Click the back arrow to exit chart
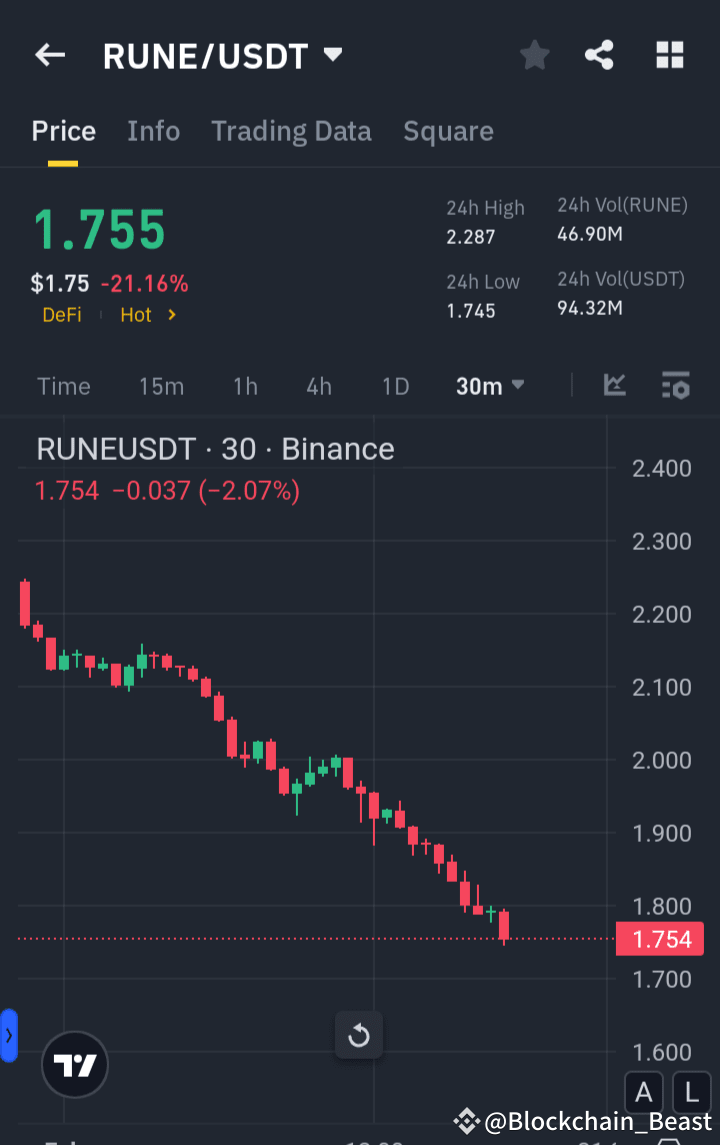Viewport: 720px width, 1145px height. coord(49,55)
